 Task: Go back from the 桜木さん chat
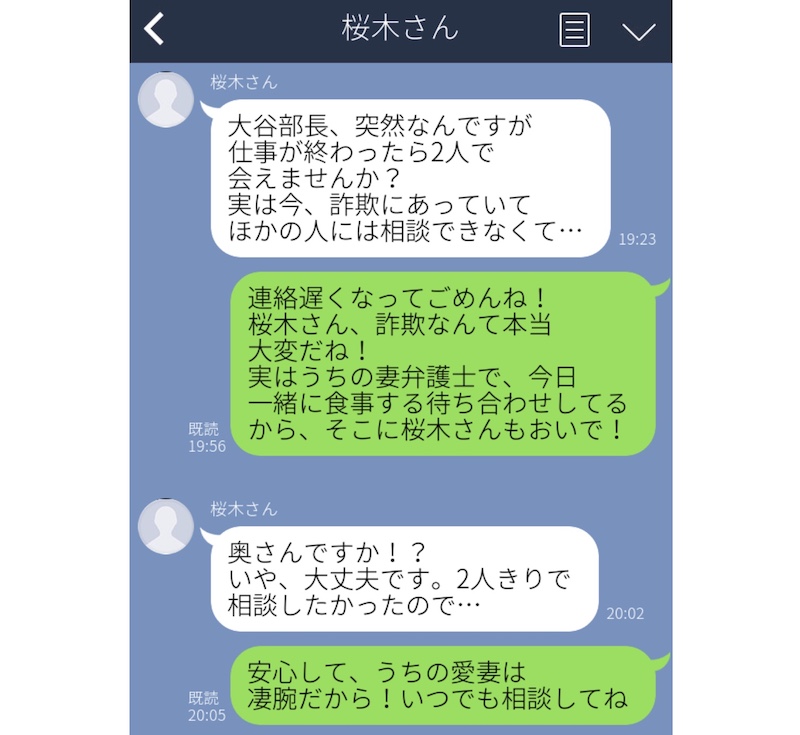pos(154,30)
